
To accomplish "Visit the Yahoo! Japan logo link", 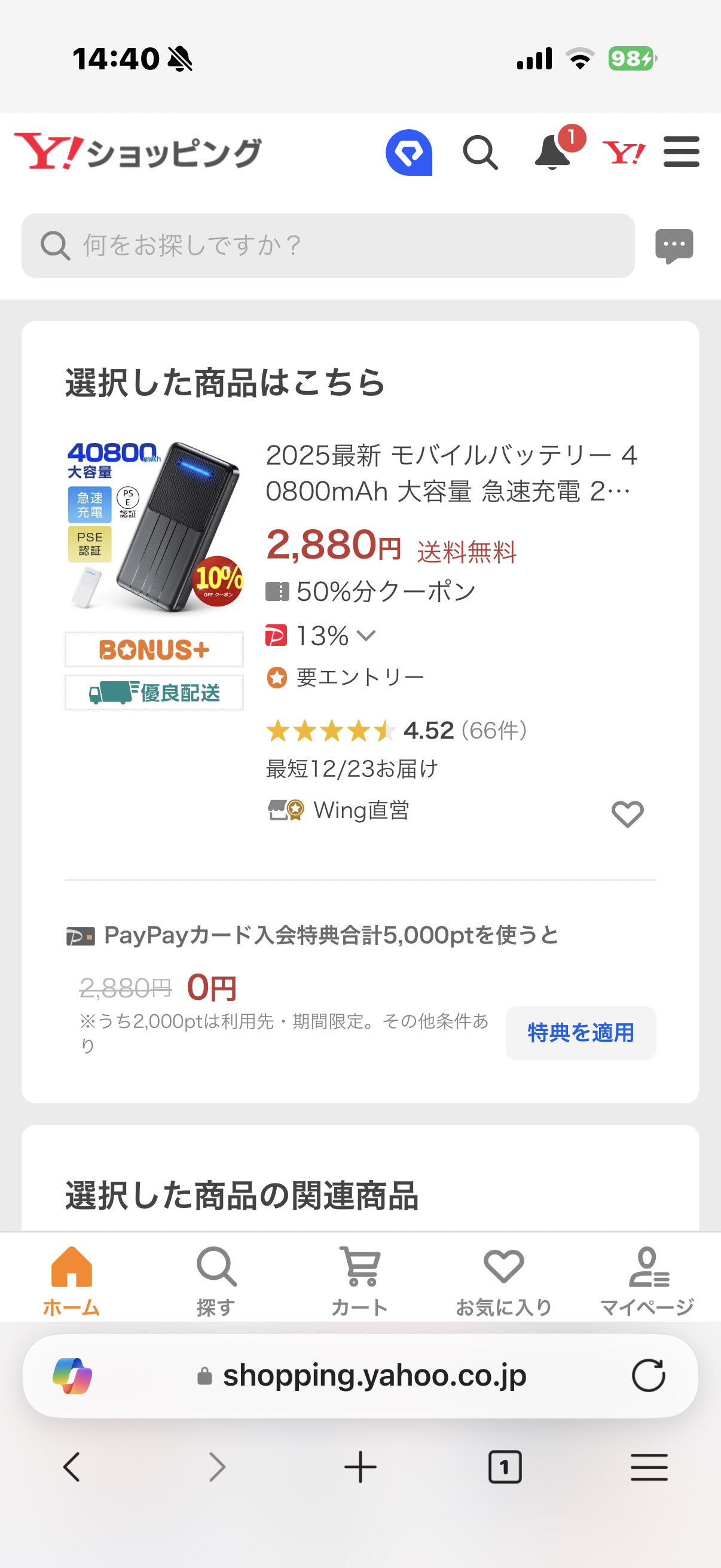I will 624,152.
